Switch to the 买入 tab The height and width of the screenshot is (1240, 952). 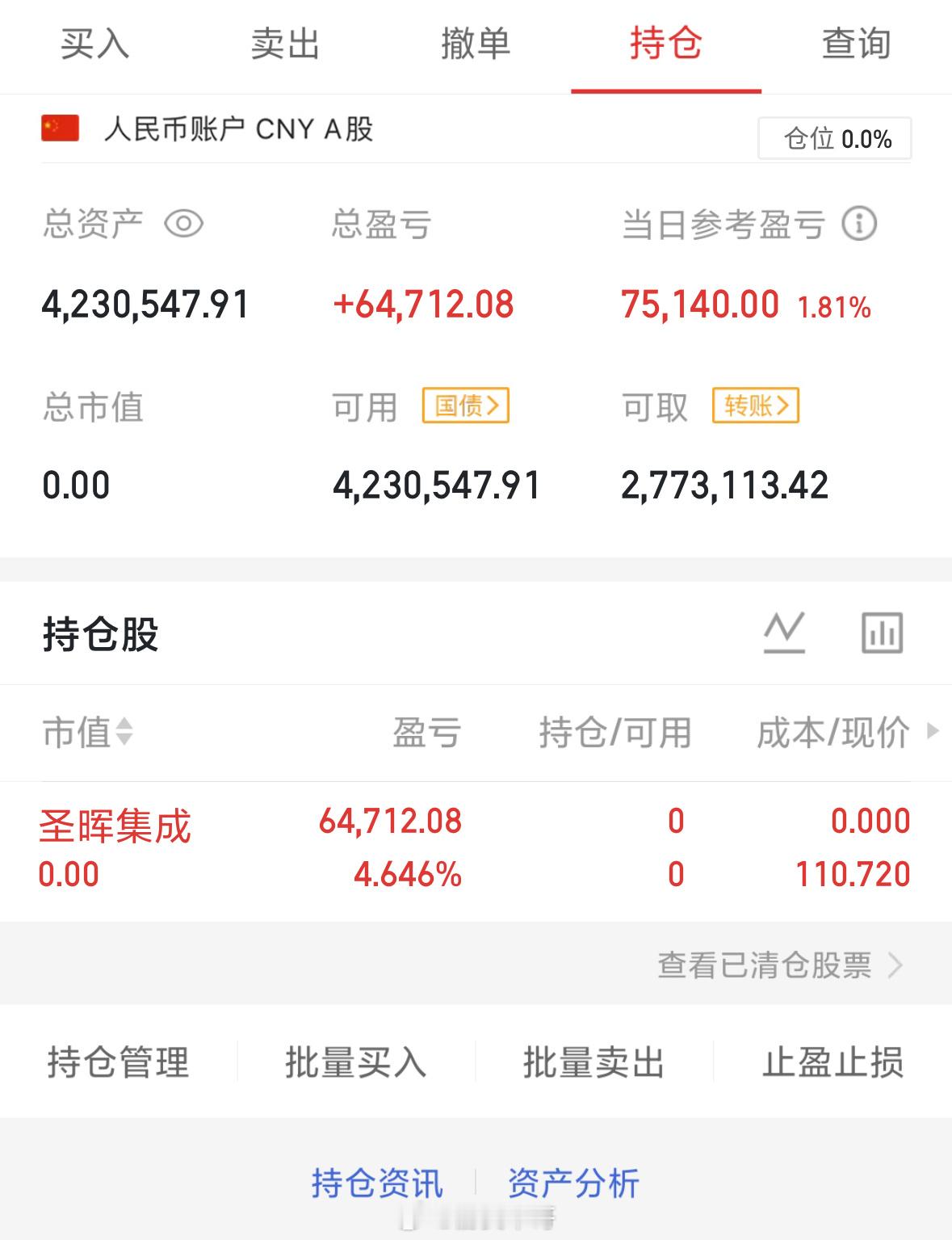coord(94,46)
